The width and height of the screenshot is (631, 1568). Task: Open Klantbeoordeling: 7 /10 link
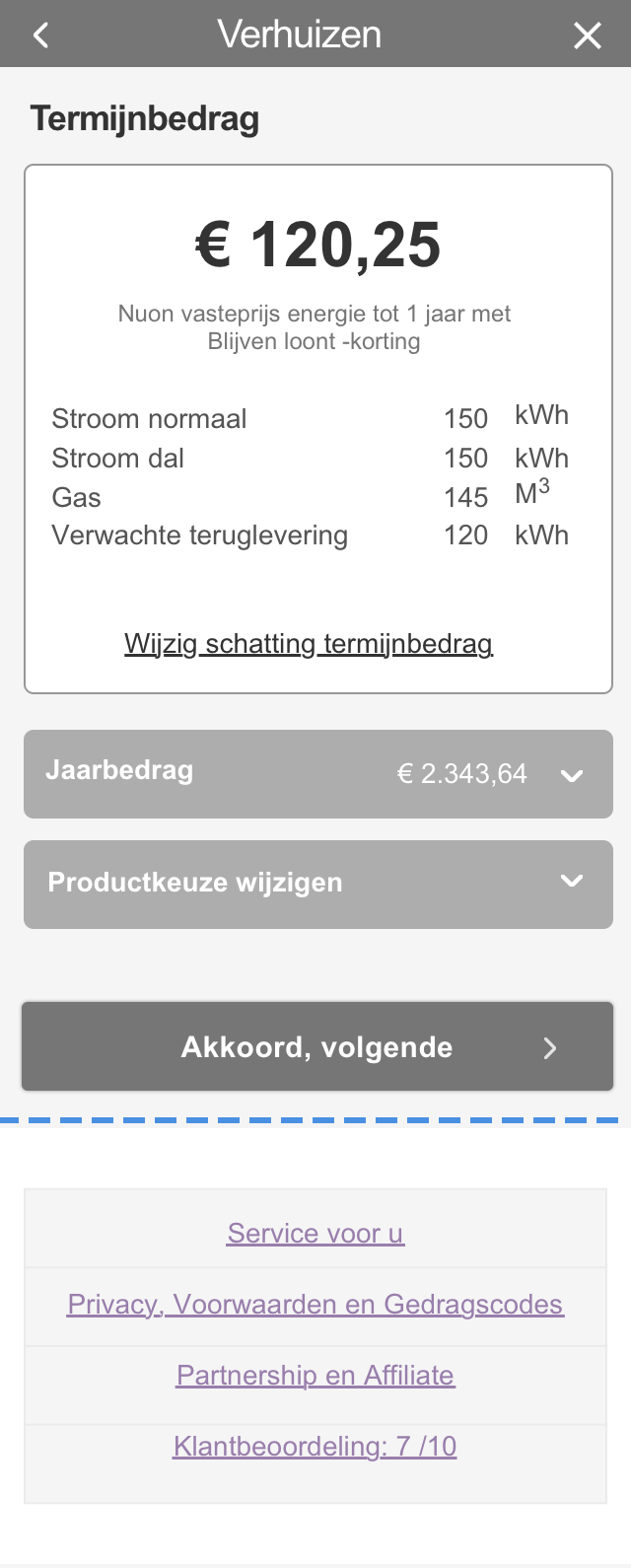[315, 1447]
